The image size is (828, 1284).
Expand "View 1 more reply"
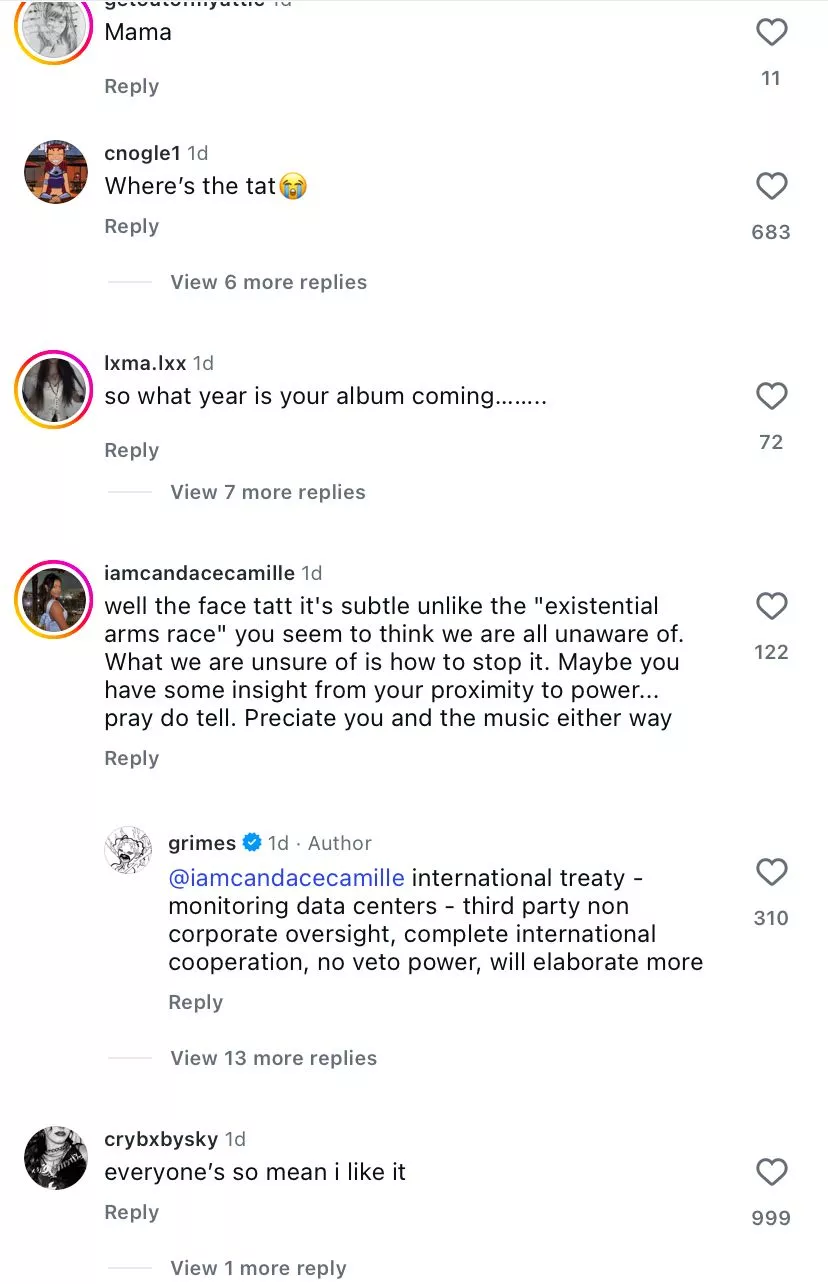click(x=258, y=1268)
